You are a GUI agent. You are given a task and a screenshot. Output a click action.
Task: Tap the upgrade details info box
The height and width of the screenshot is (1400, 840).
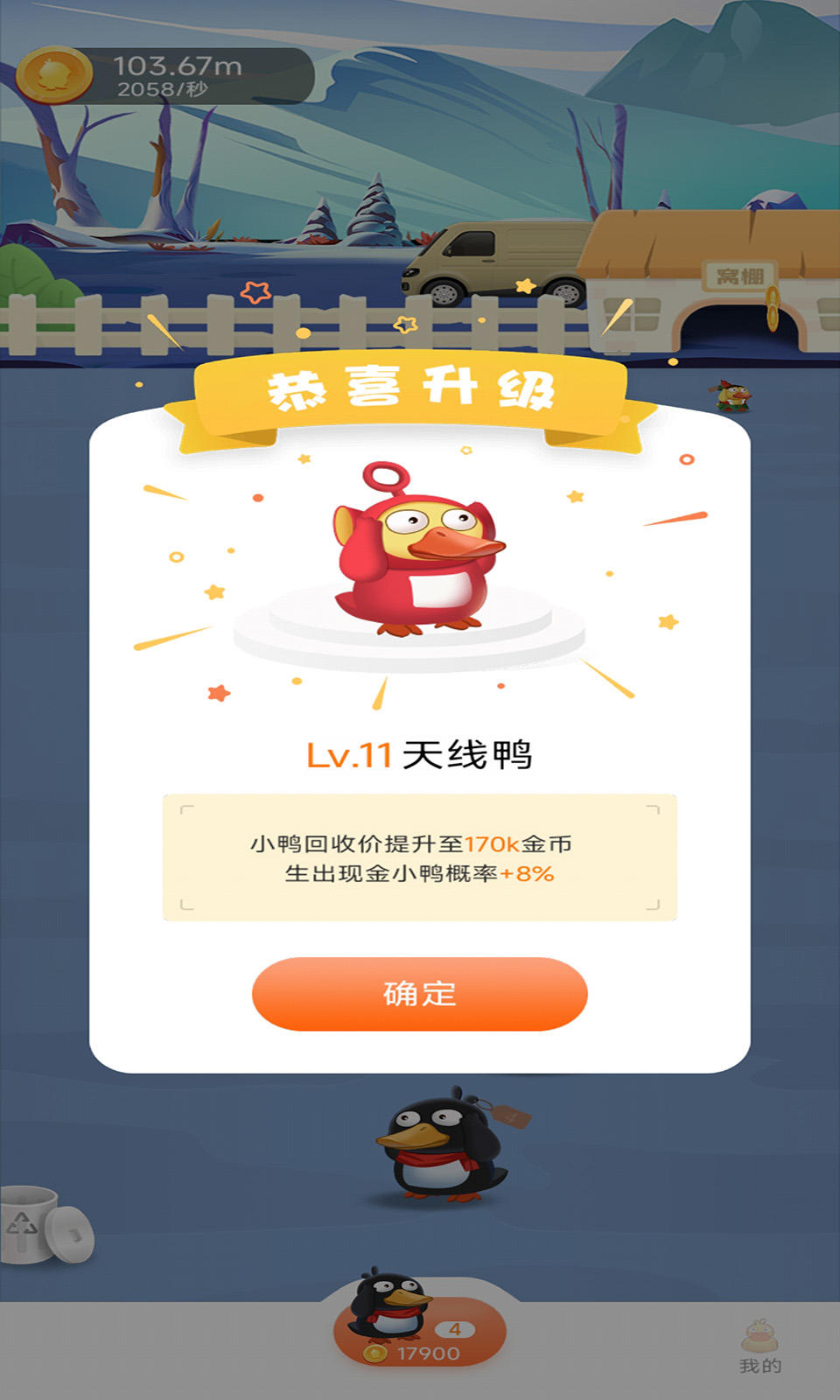coord(418,857)
